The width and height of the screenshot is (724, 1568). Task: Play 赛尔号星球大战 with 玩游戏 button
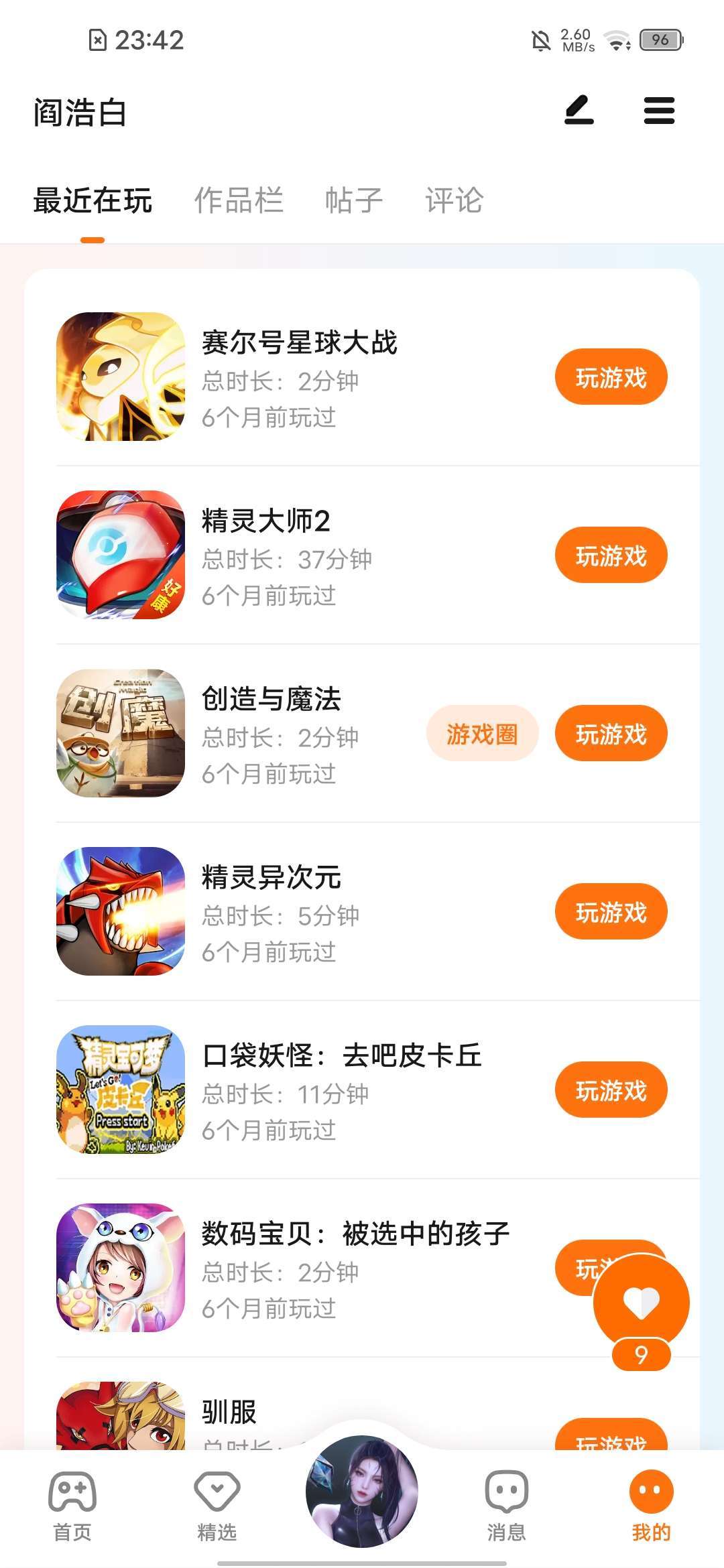pos(611,377)
